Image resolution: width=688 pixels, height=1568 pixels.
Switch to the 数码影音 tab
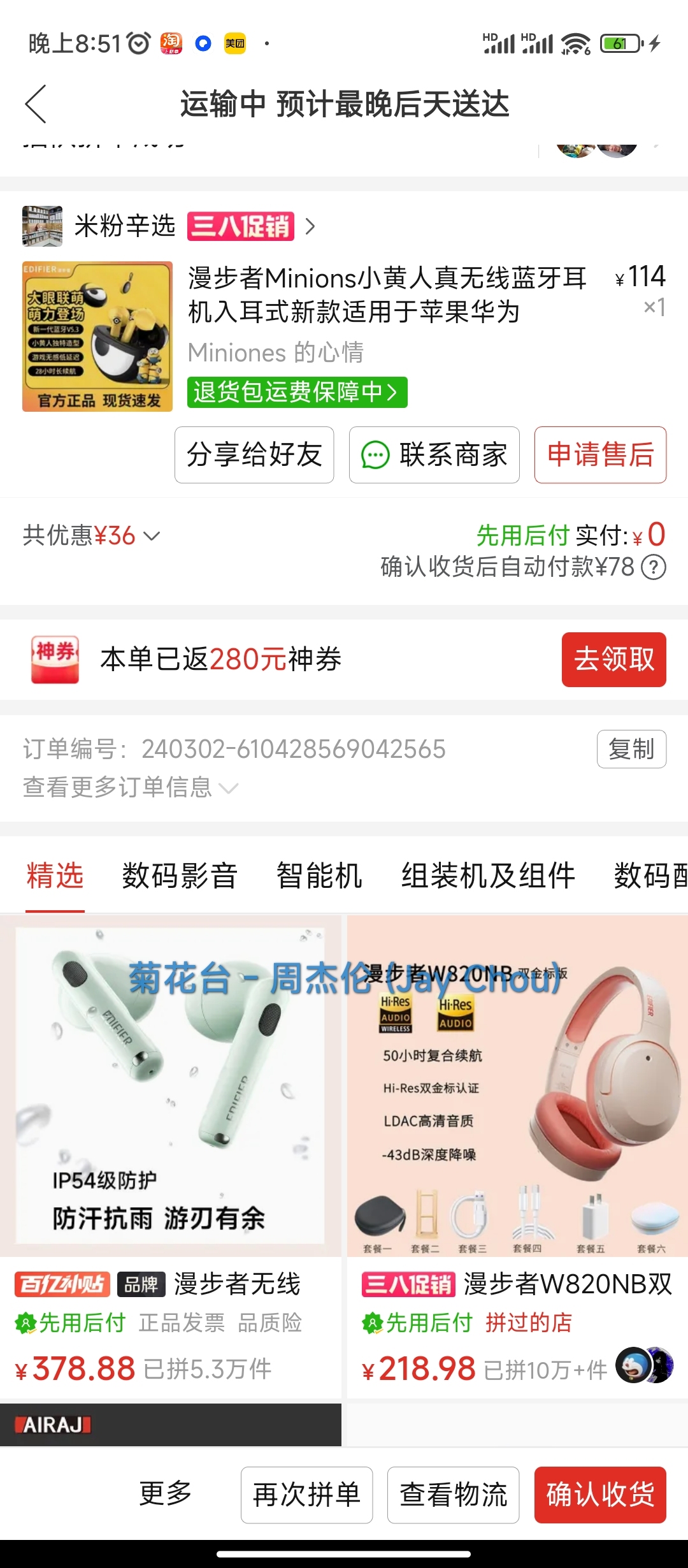pos(180,876)
